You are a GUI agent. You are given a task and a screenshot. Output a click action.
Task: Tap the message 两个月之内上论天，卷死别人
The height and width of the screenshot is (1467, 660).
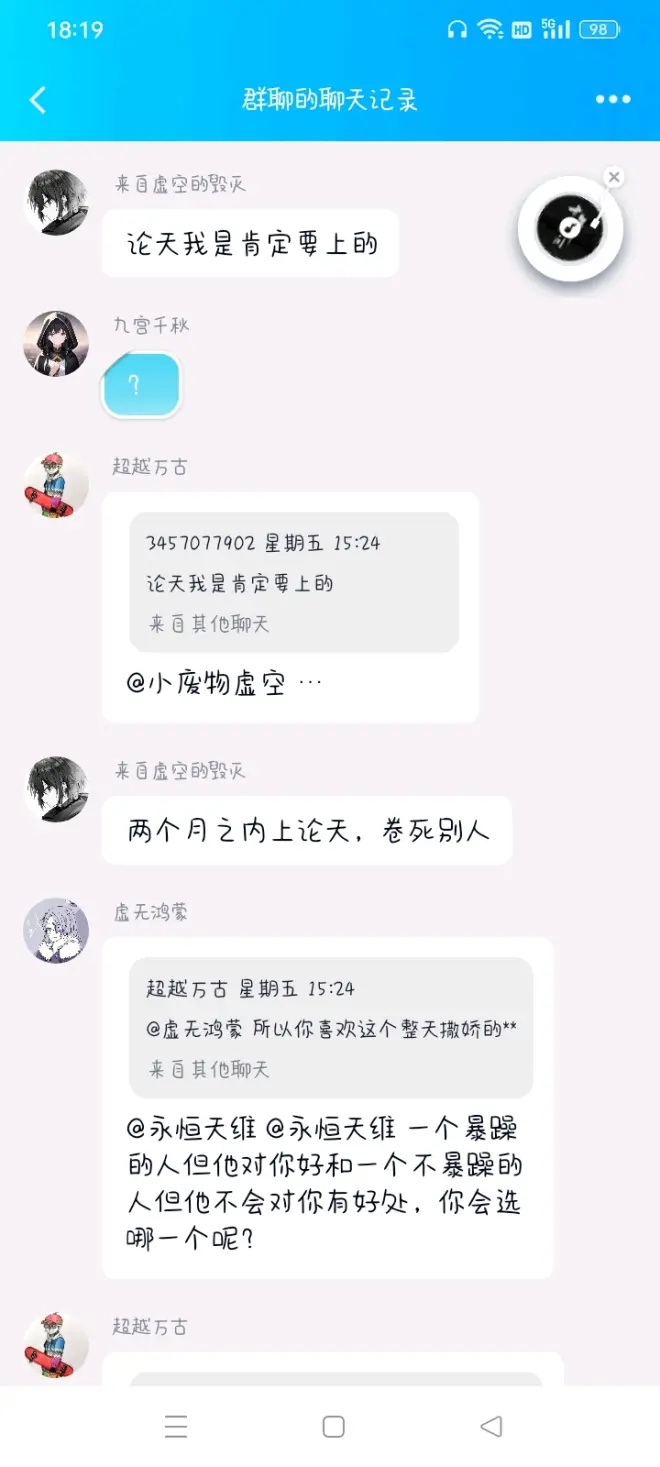pos(307,830)
